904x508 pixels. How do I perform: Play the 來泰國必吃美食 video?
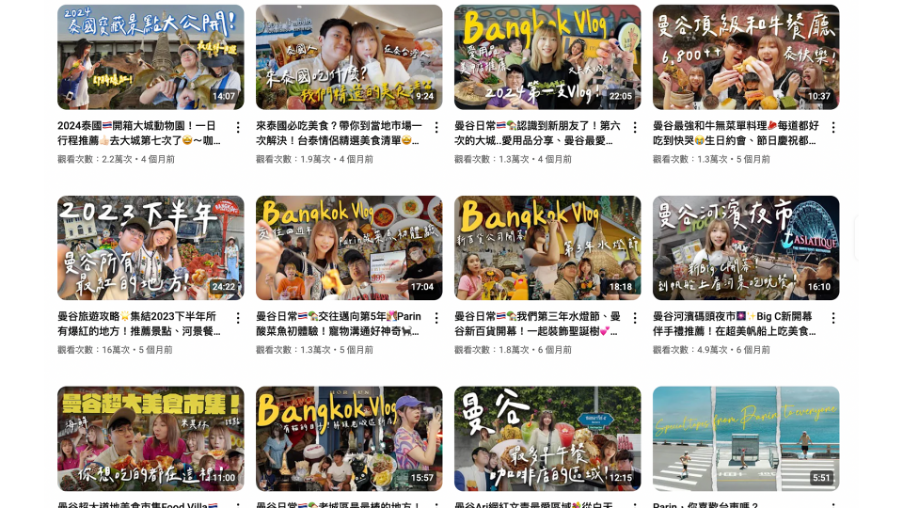349,57
